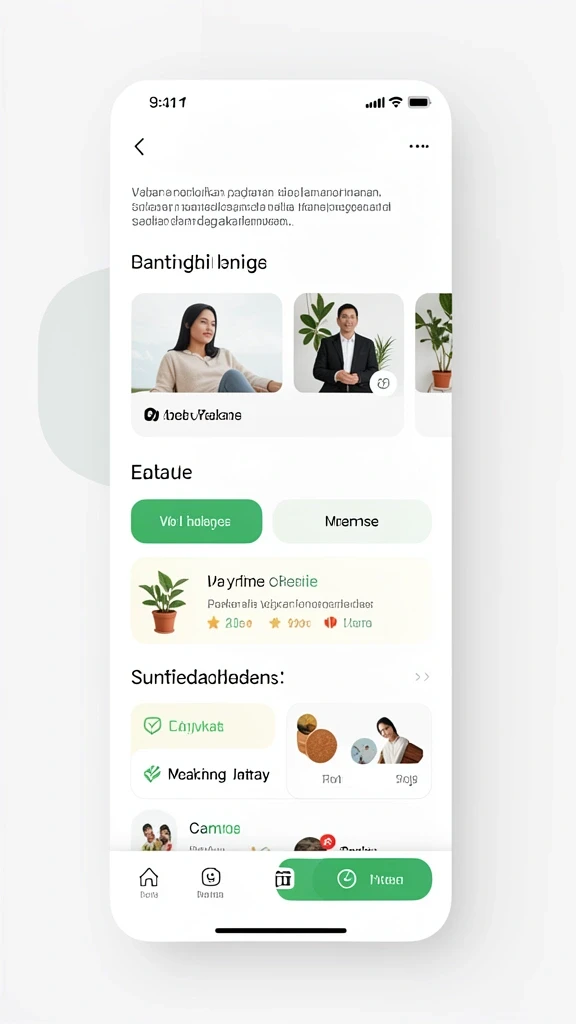The height and width of the screenshot is (1024, 576).
Task: Open the Camroe list item
Action: 214,829
